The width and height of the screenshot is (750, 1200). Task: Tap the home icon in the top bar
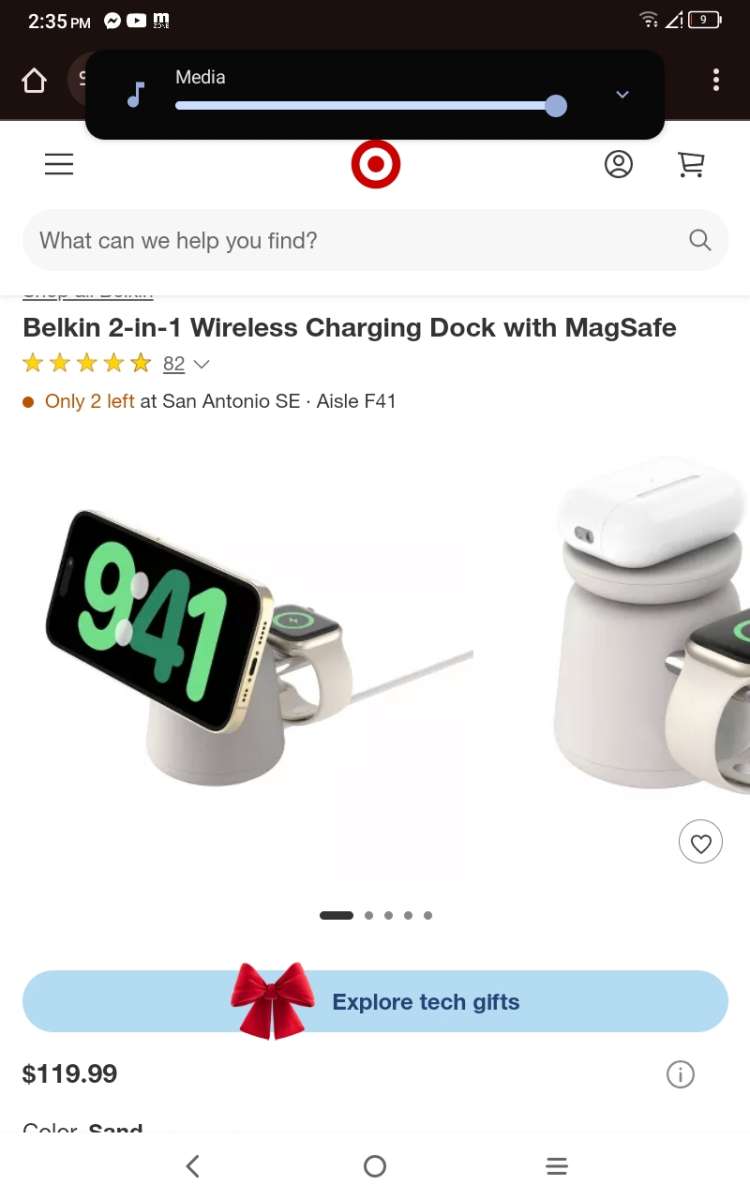[x=33, y=79]
